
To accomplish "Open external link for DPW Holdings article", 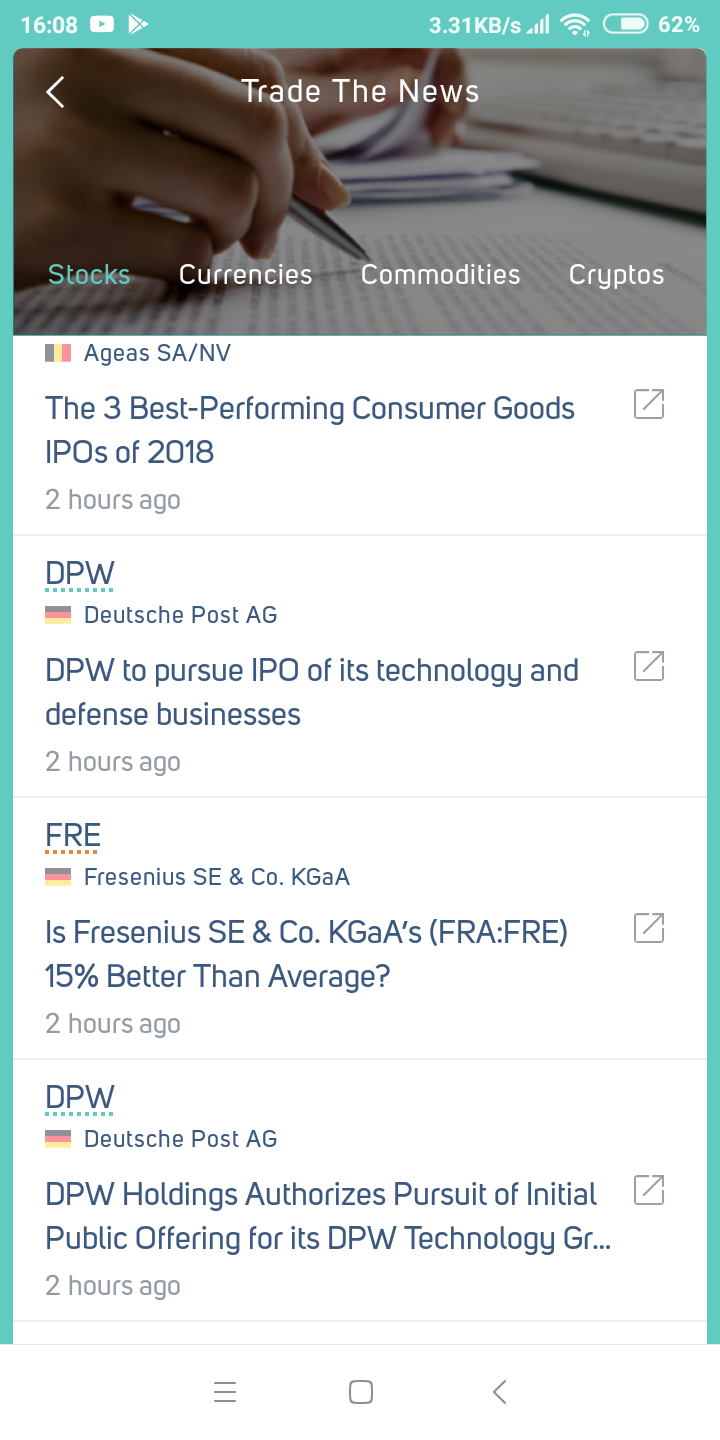I will pyautogui.click(x=649, y=1191).
